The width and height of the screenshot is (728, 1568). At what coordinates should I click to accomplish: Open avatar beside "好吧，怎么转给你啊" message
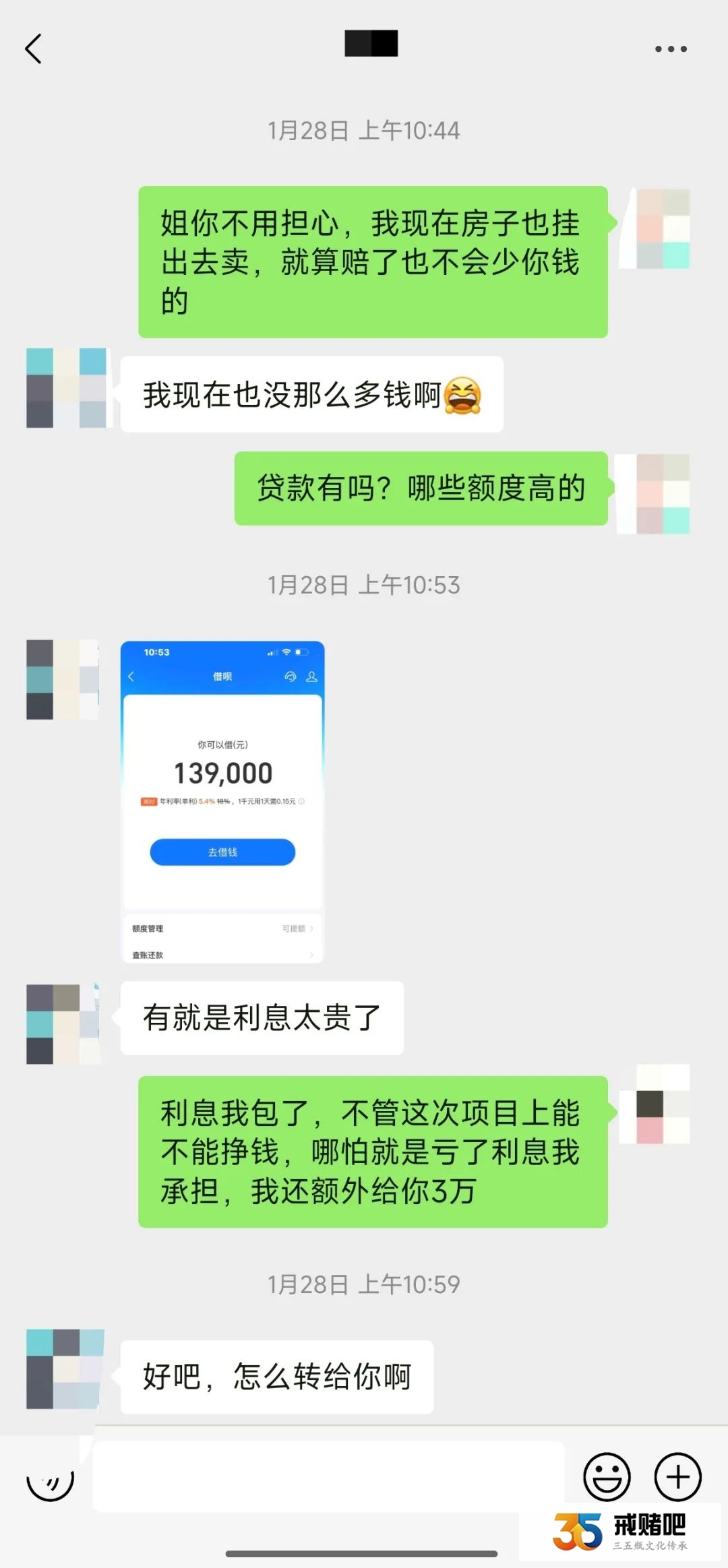coord(65,1369)
